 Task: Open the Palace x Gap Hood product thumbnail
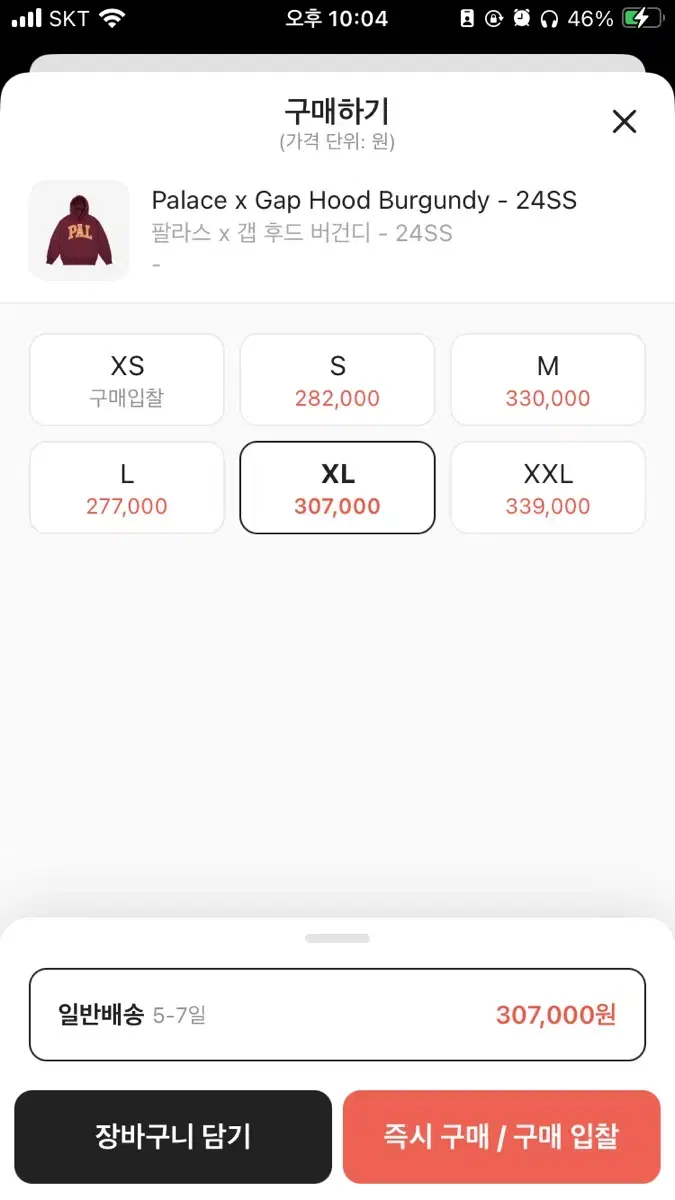79,230
